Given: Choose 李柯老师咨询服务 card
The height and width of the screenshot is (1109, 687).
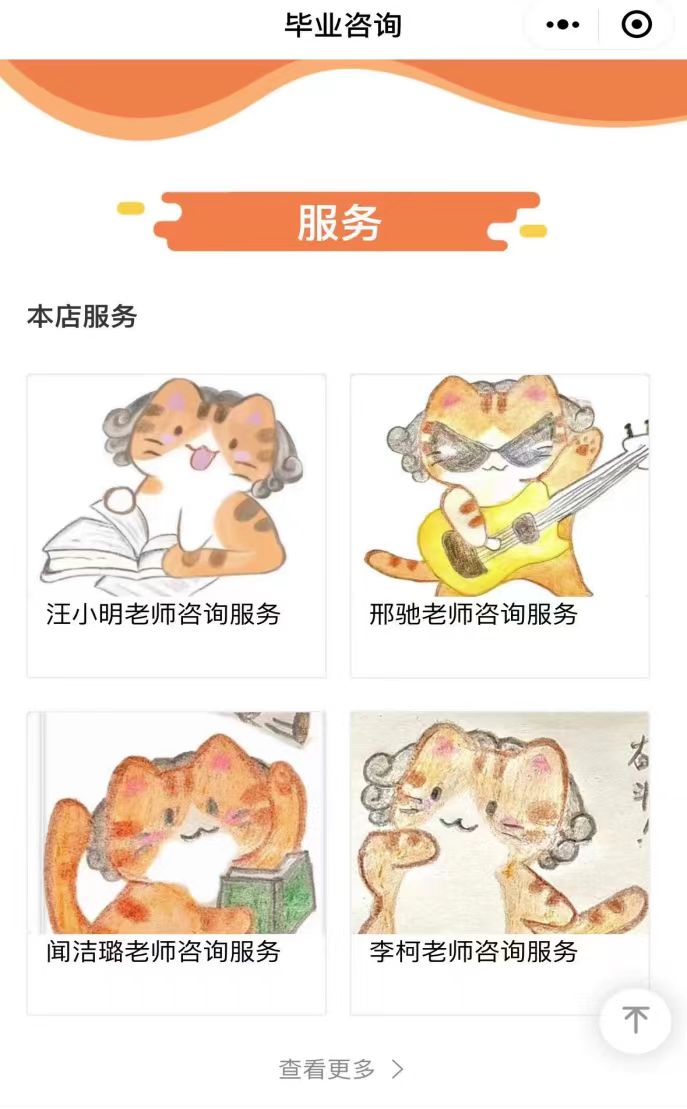Looking at the screenshot, I should coord(499,862).
